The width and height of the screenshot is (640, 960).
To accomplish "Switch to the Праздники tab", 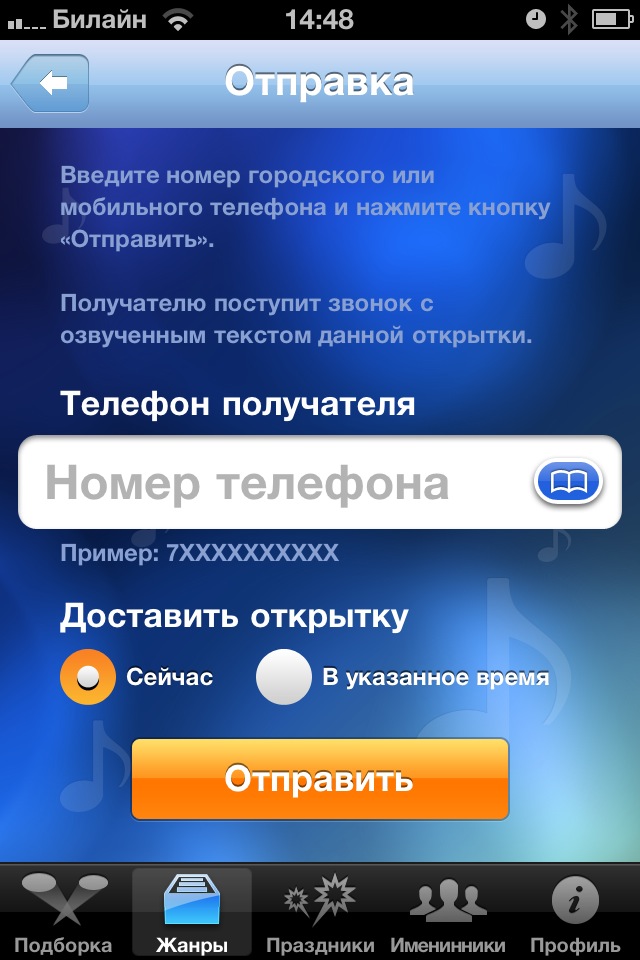I will pos(320,912).
